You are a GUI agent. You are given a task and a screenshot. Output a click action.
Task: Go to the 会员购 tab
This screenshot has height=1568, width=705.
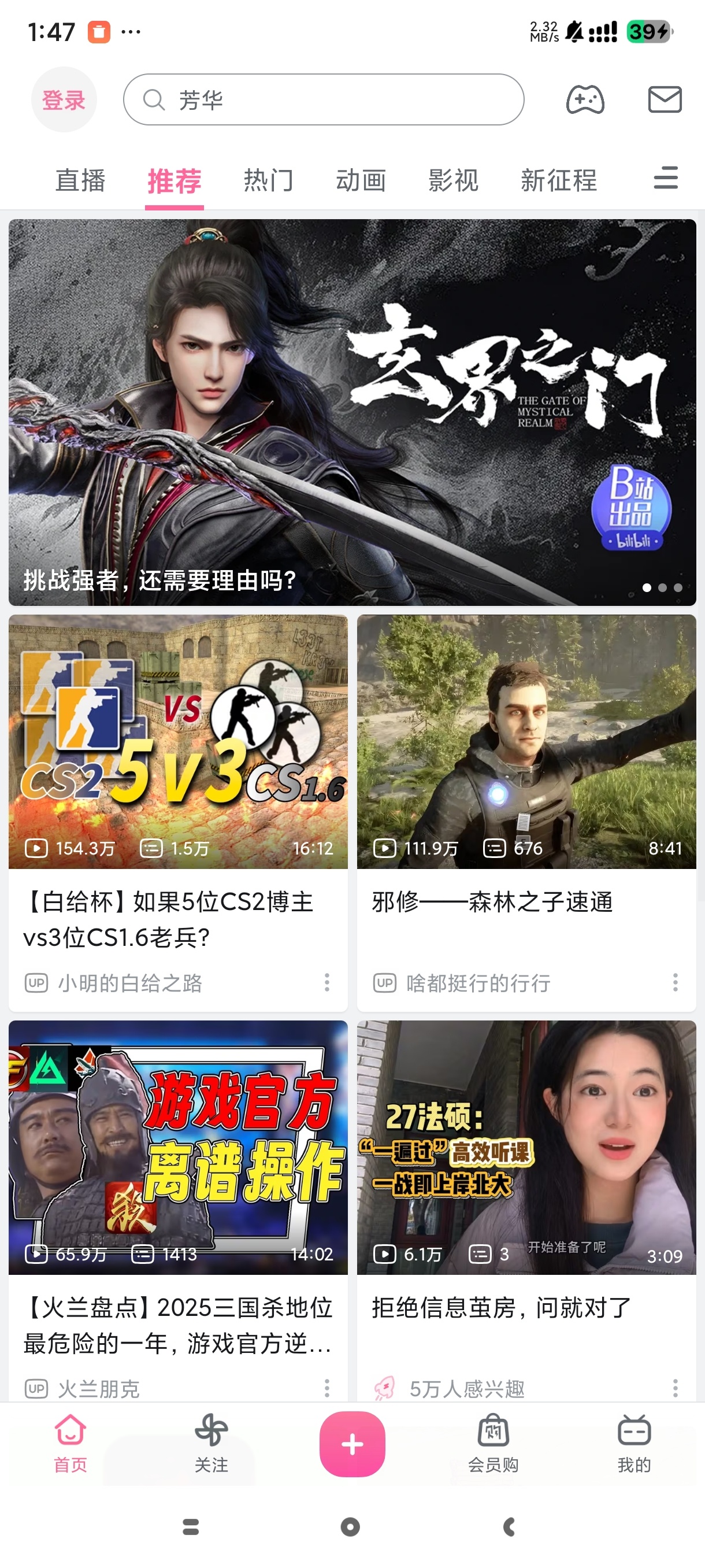[493, 1444]
